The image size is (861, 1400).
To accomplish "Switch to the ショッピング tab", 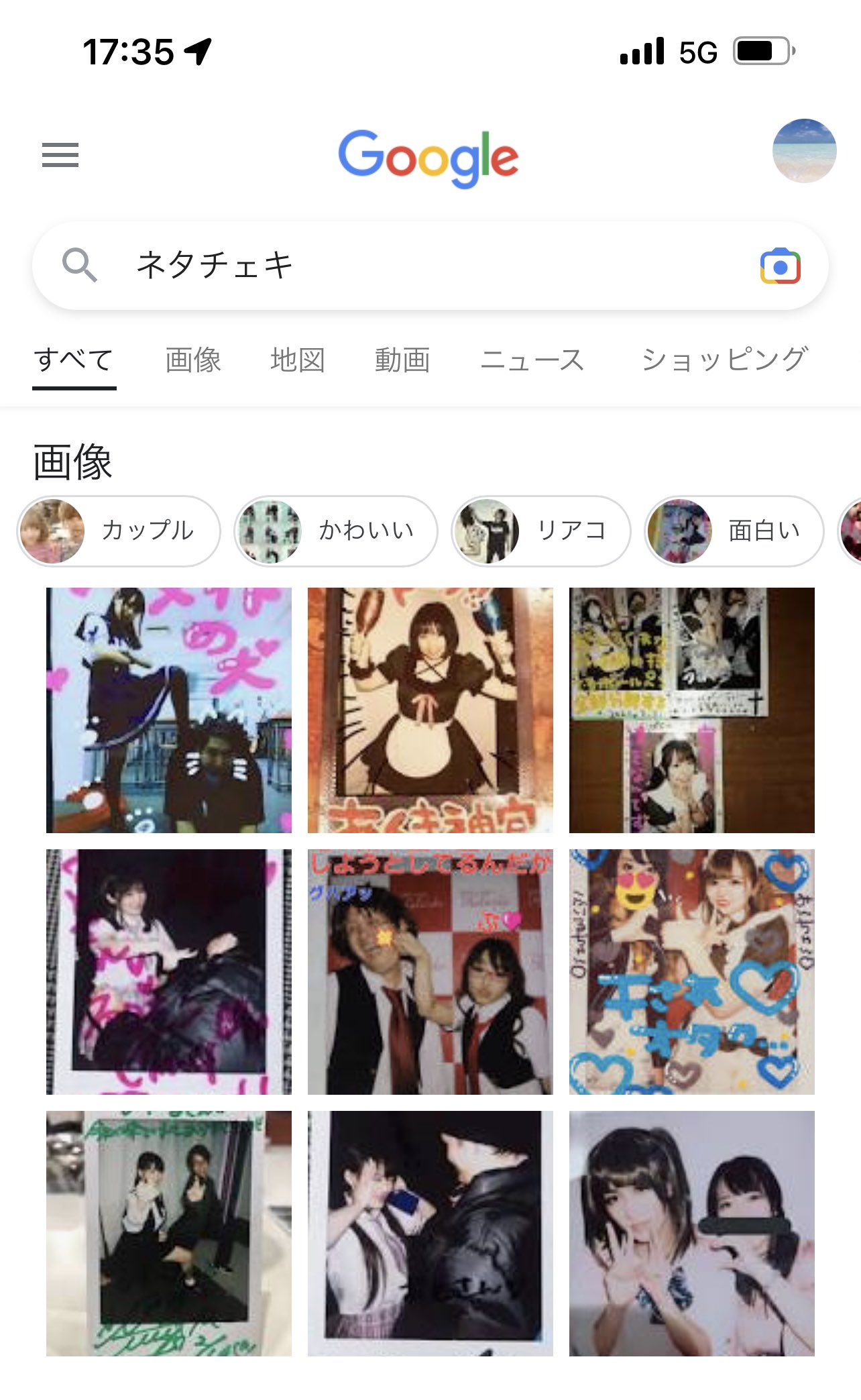I will point(725,360).
